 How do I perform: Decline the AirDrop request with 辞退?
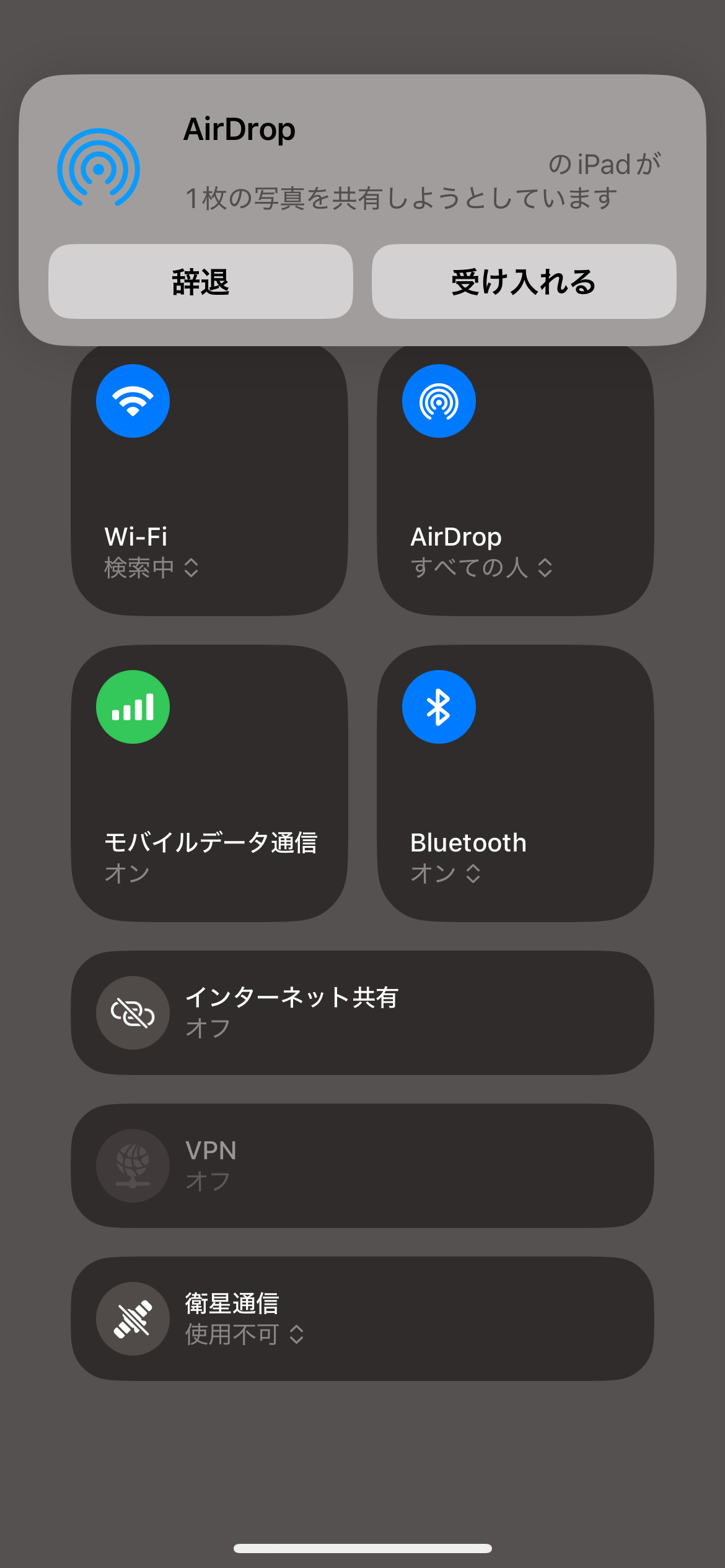coord(200,282)
